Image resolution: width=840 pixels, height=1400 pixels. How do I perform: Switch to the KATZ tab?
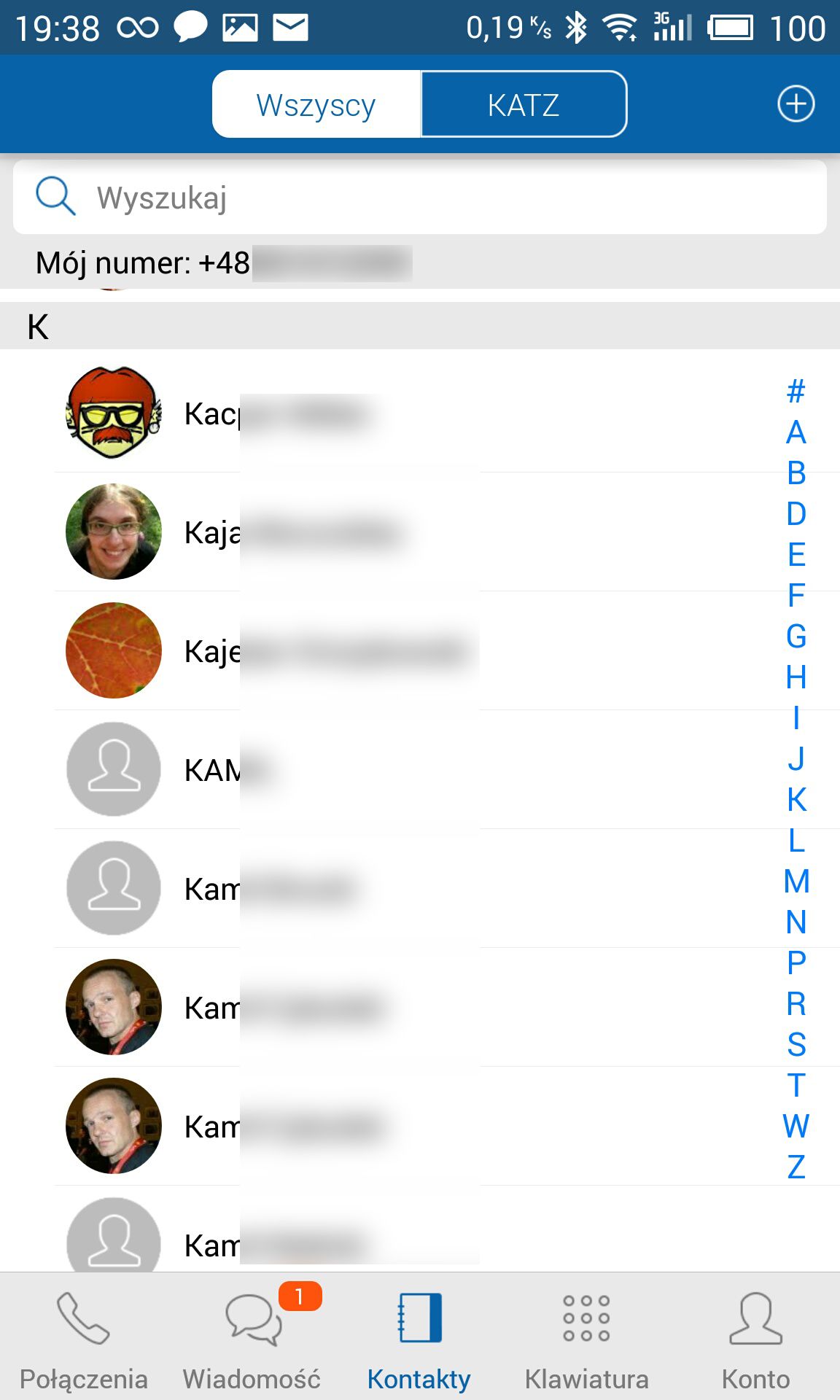pyautogui.click(x=524, y=104)
